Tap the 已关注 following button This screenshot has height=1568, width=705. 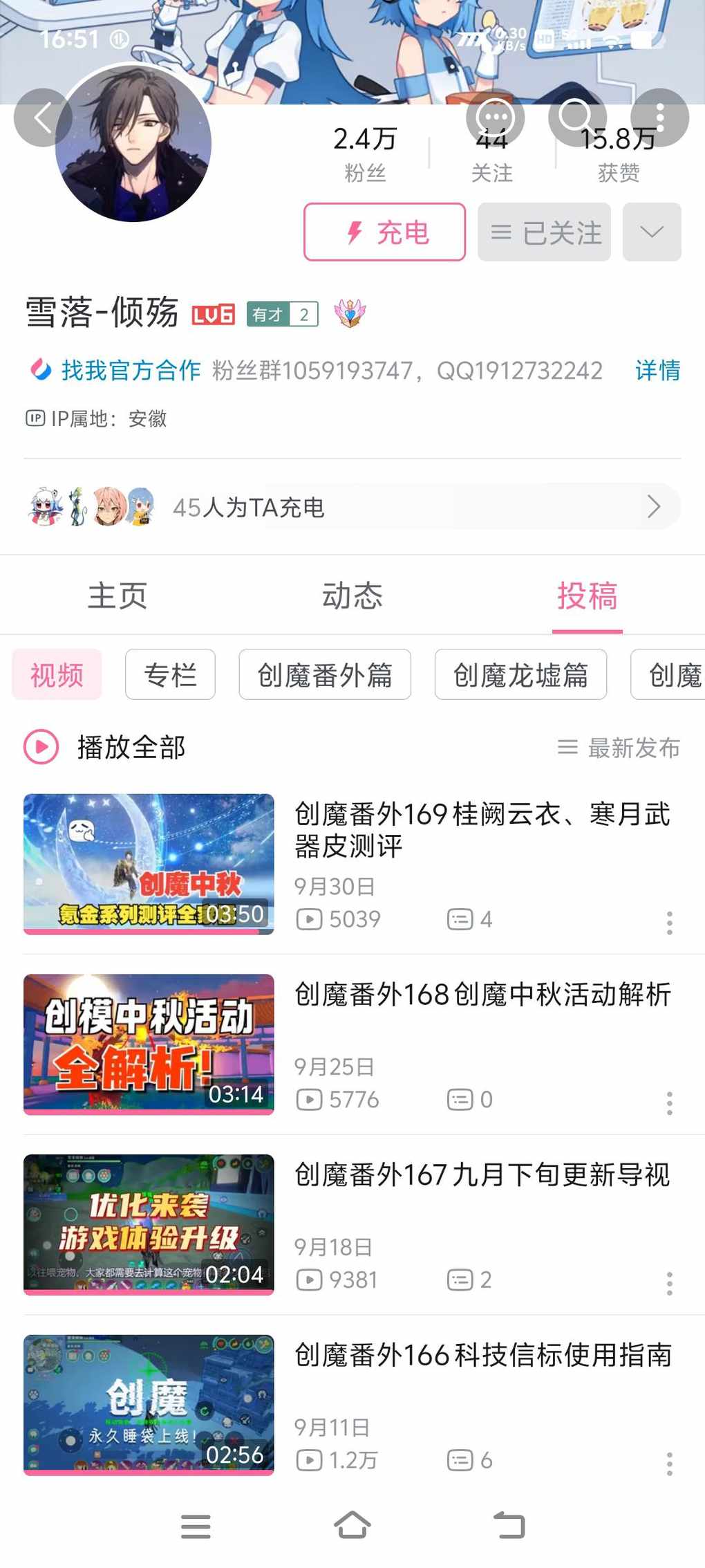click(544, 232)
